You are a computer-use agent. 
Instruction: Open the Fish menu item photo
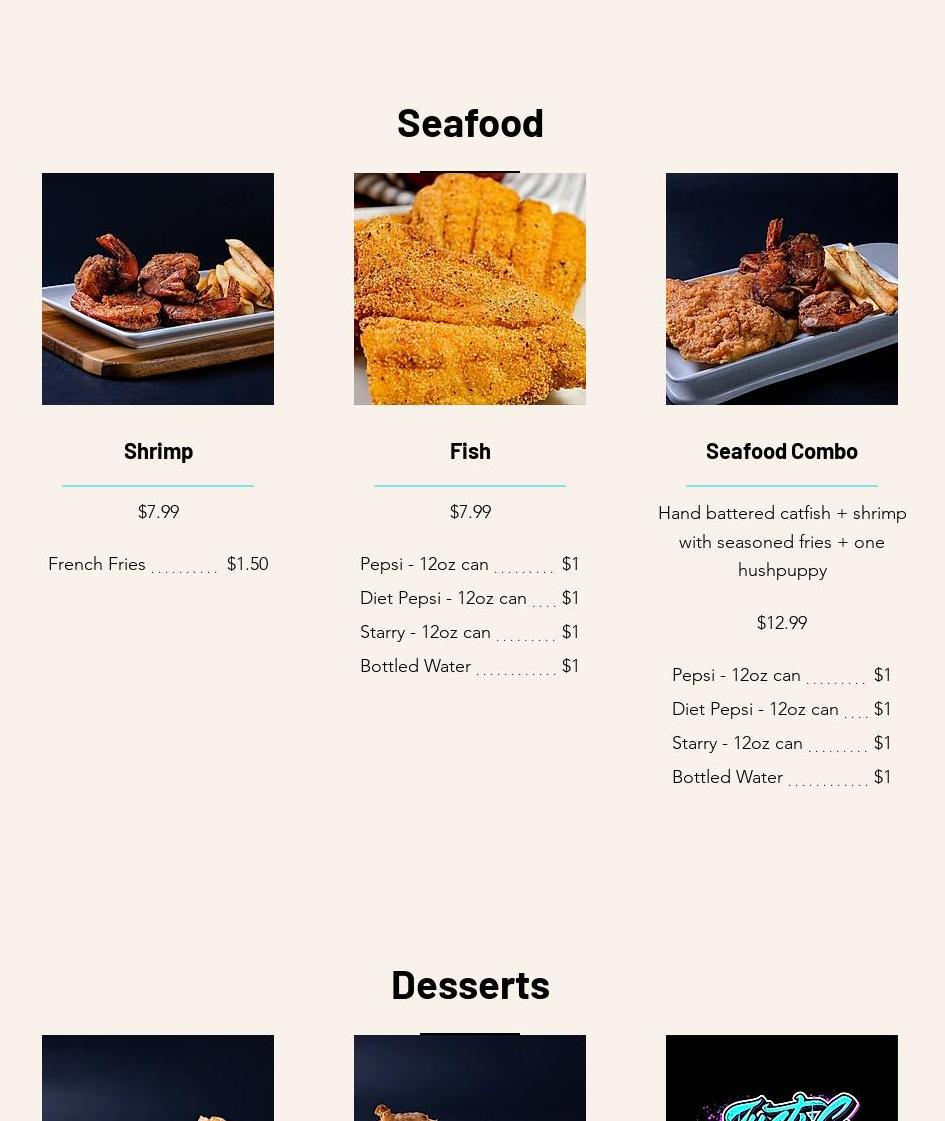coord(470,289)
